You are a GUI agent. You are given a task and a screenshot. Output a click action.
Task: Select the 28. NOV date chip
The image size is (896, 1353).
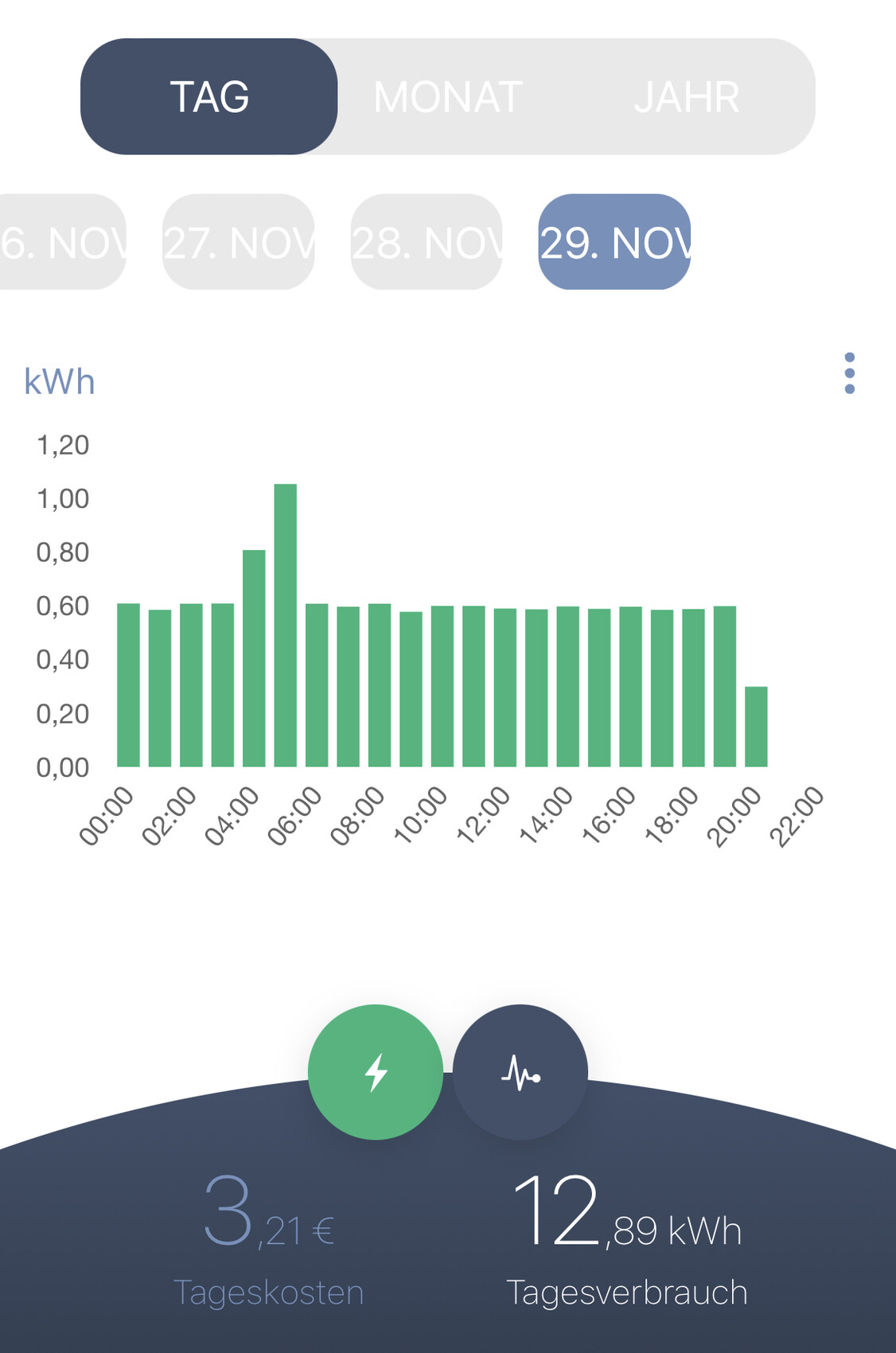click(427, 242)
